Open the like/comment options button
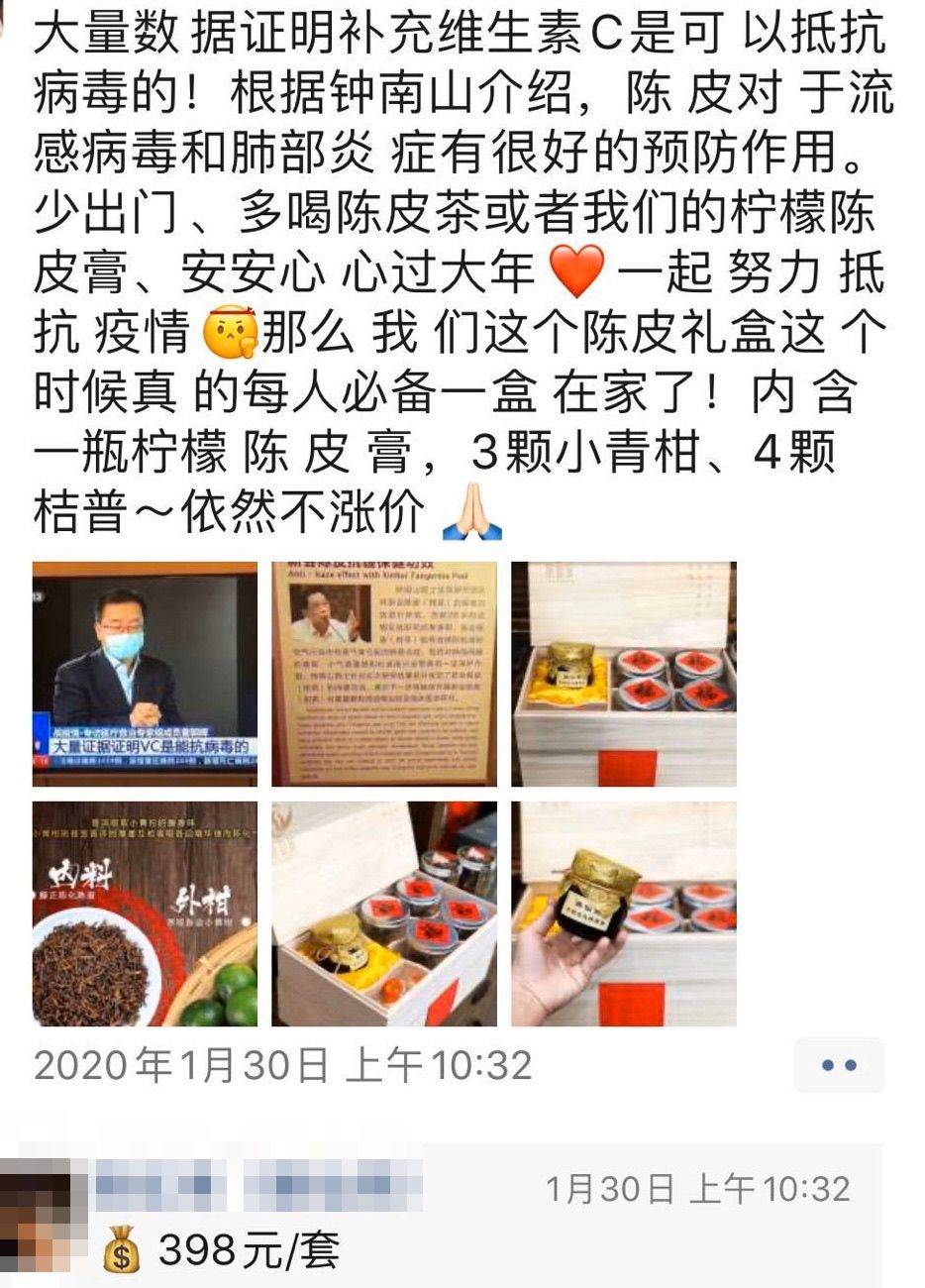 pos(840,1066)
